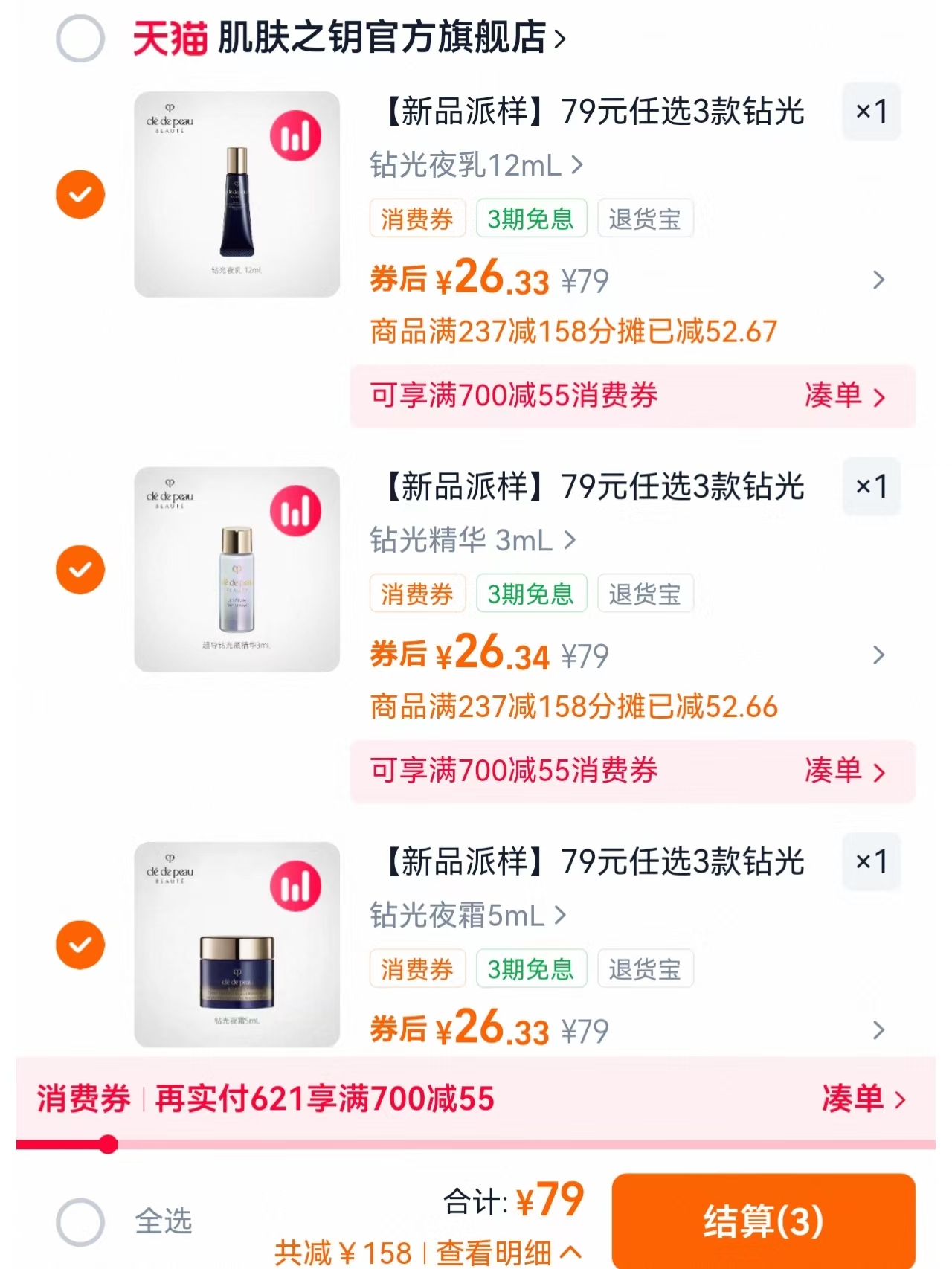Click the 消费券 tag on 钻光夜乳
The width and height of the screenshot is (952, 1269).
(417, 217)
